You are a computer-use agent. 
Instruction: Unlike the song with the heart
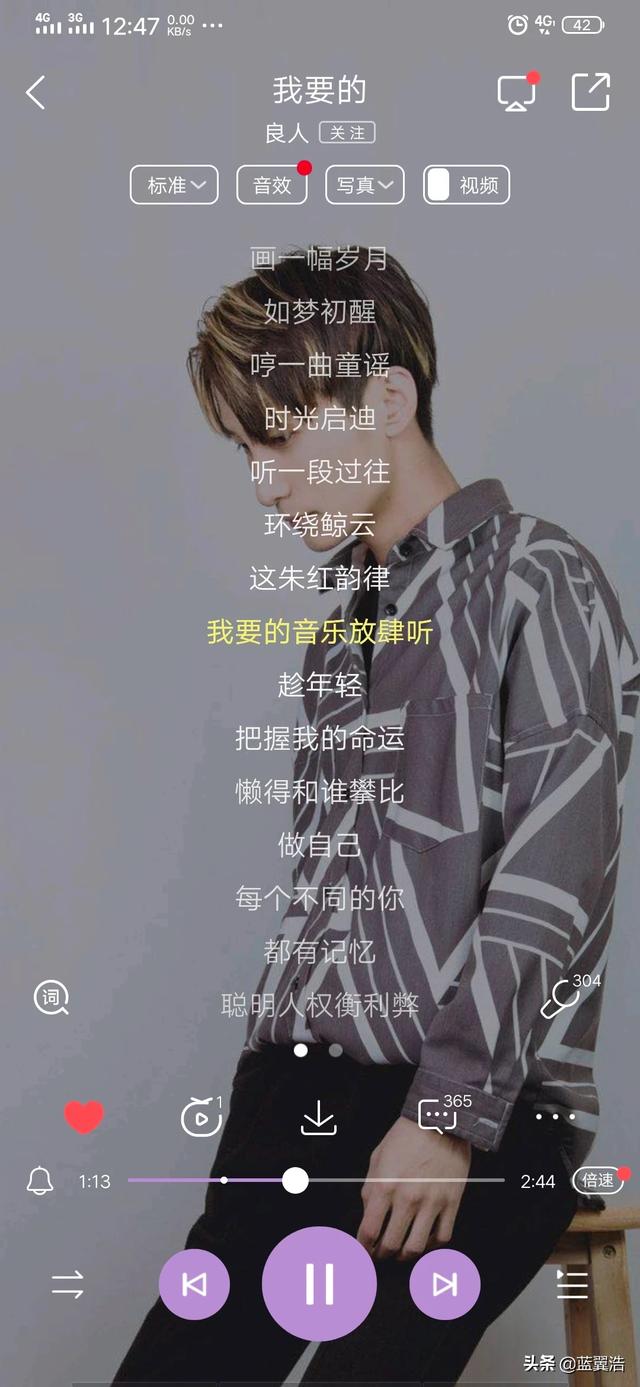(84, 1116)
